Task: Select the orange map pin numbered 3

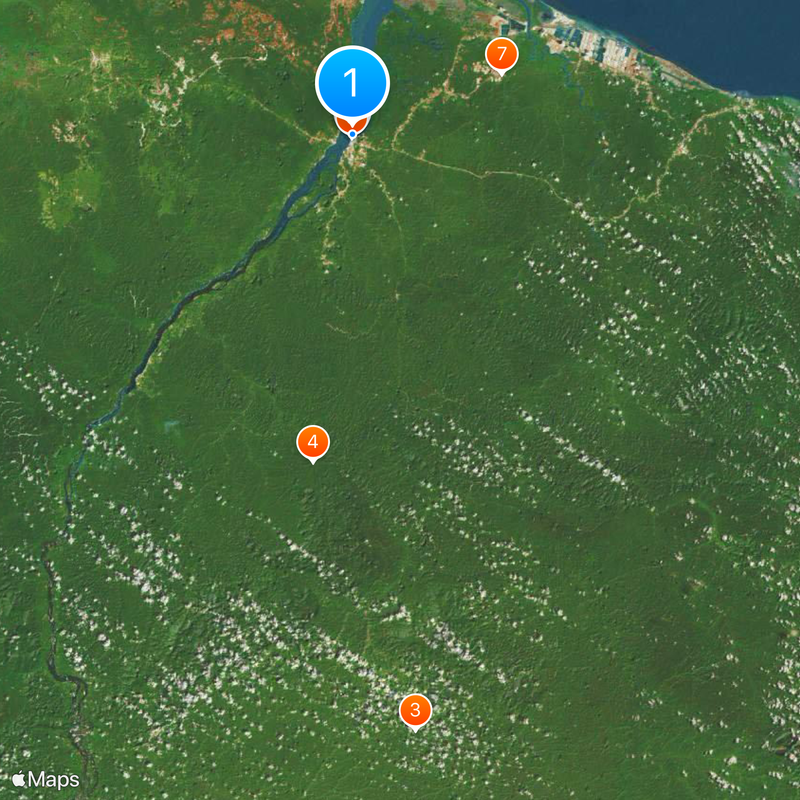Action: 415,711
